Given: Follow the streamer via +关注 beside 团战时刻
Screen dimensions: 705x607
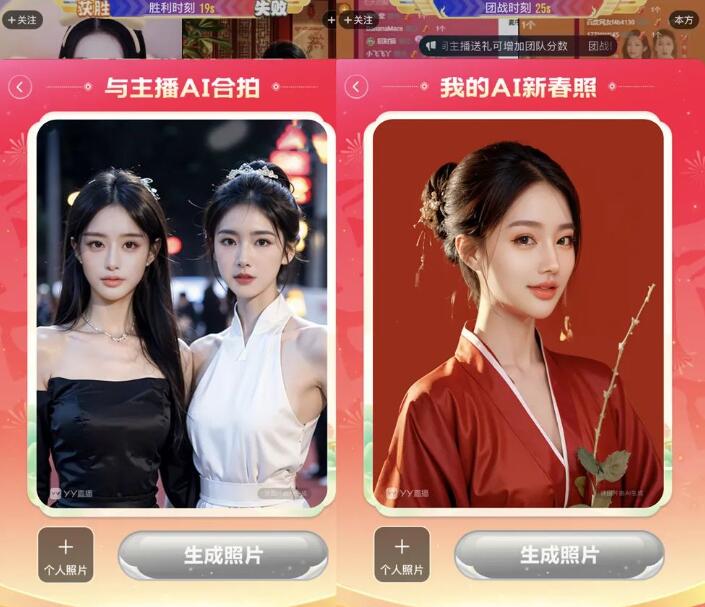Looking at the screenshot, I should 358,20.
